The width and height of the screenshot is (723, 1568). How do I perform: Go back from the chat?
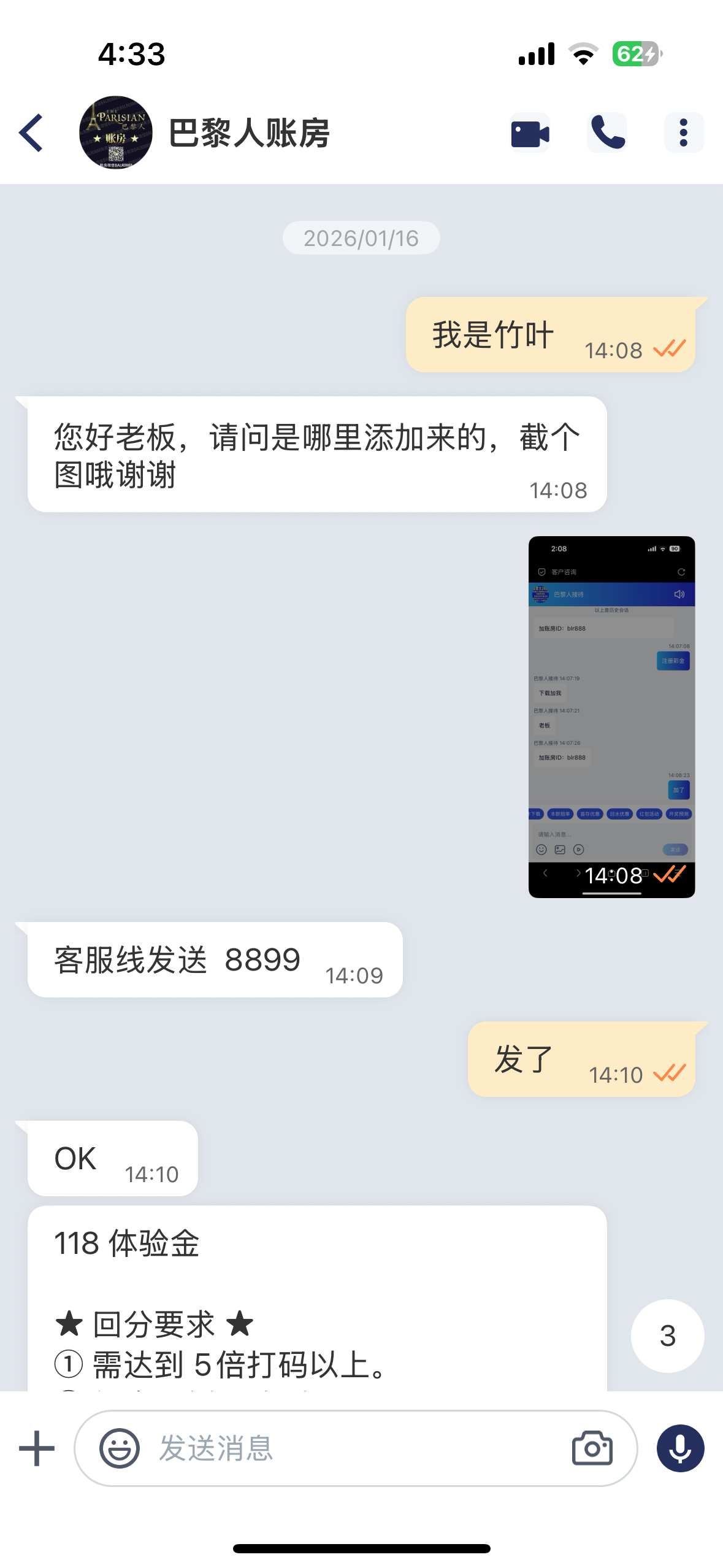(31, 133)
